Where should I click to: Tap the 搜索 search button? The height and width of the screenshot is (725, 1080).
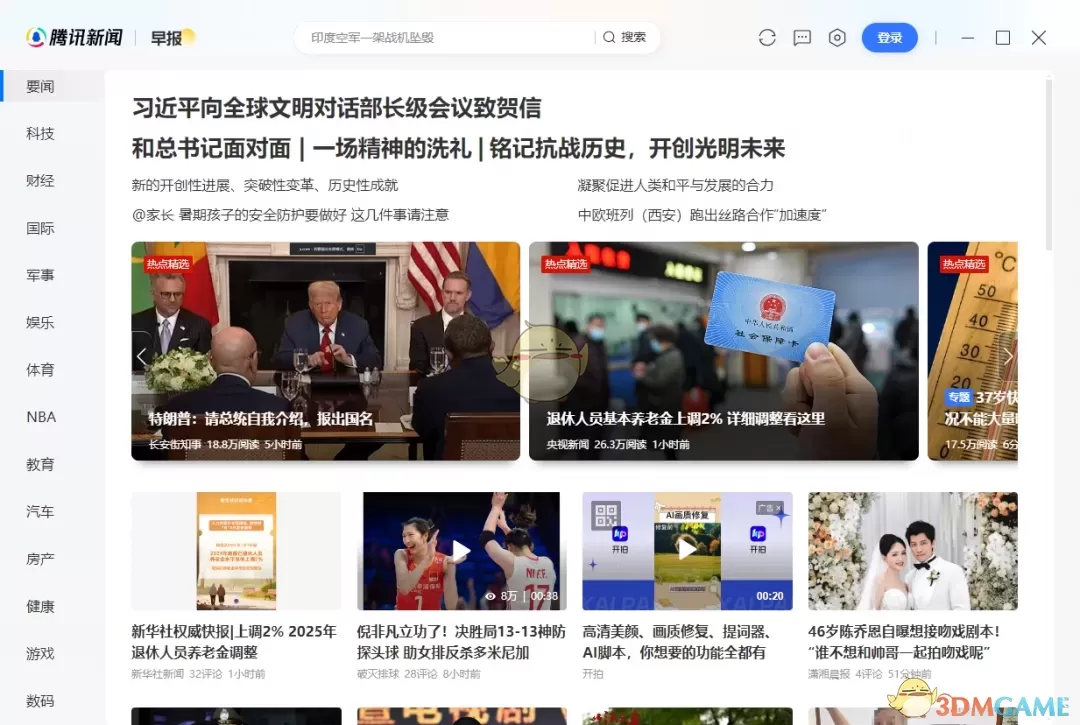tap(625, 38)
